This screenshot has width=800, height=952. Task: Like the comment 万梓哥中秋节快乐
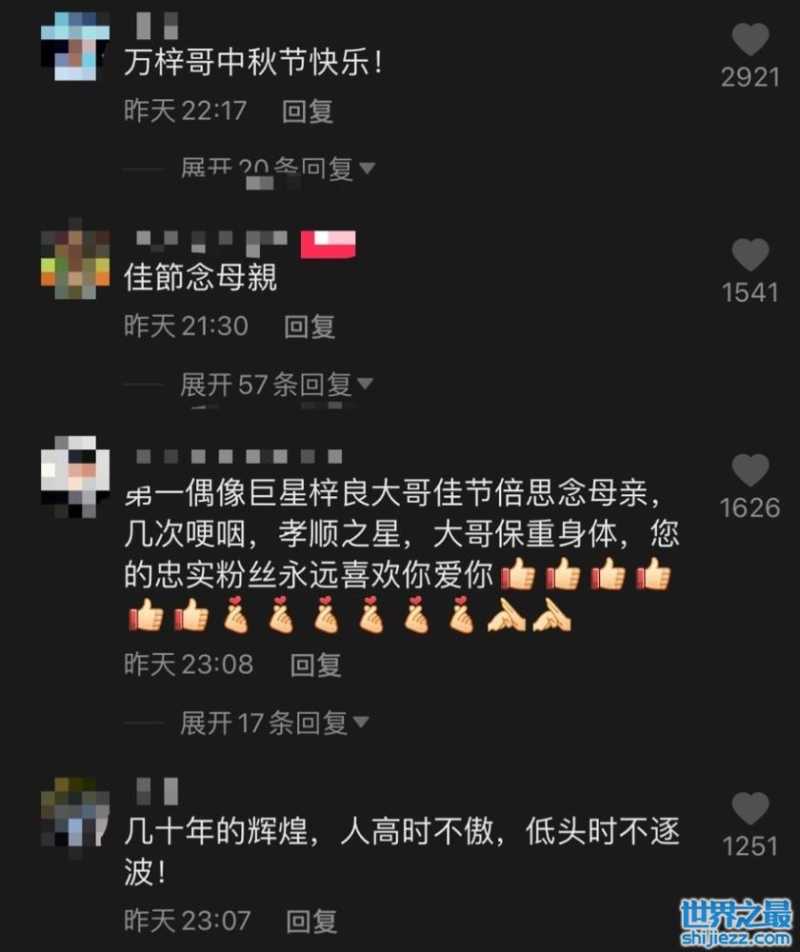coord(750,41)
